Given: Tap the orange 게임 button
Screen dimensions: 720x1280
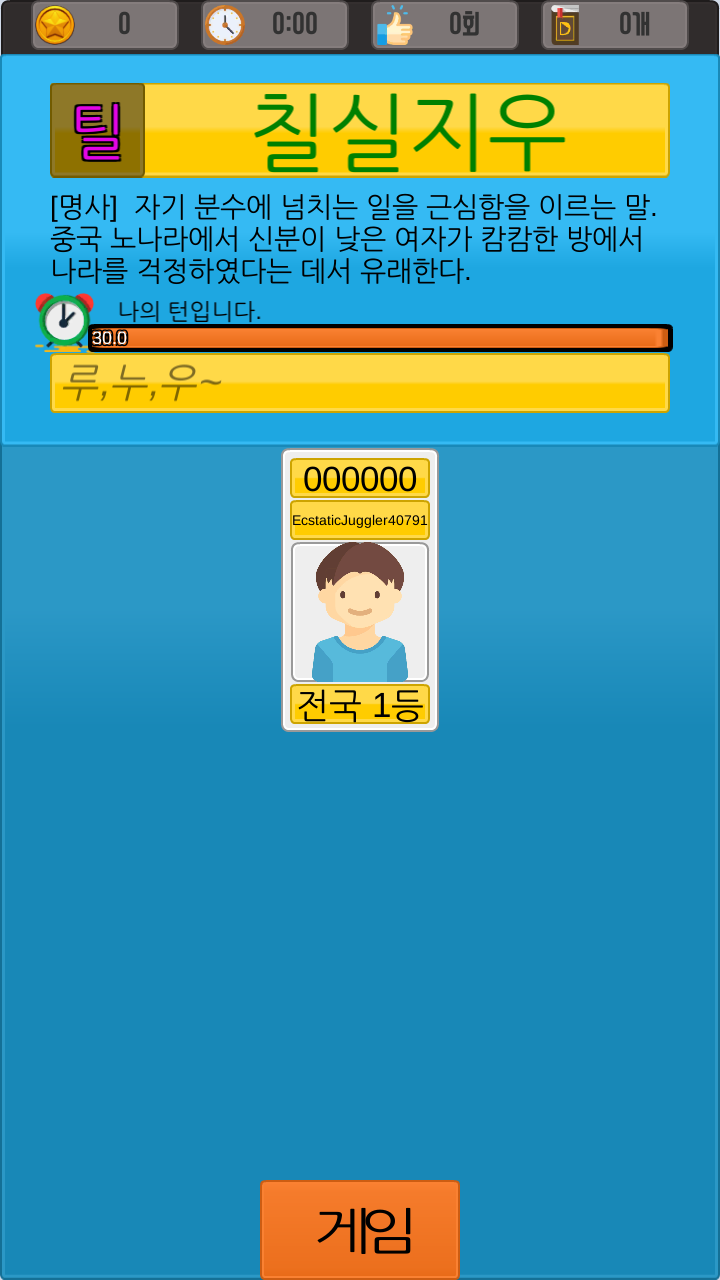Looking at the screenshot, I should click(x=360, y=1229).
